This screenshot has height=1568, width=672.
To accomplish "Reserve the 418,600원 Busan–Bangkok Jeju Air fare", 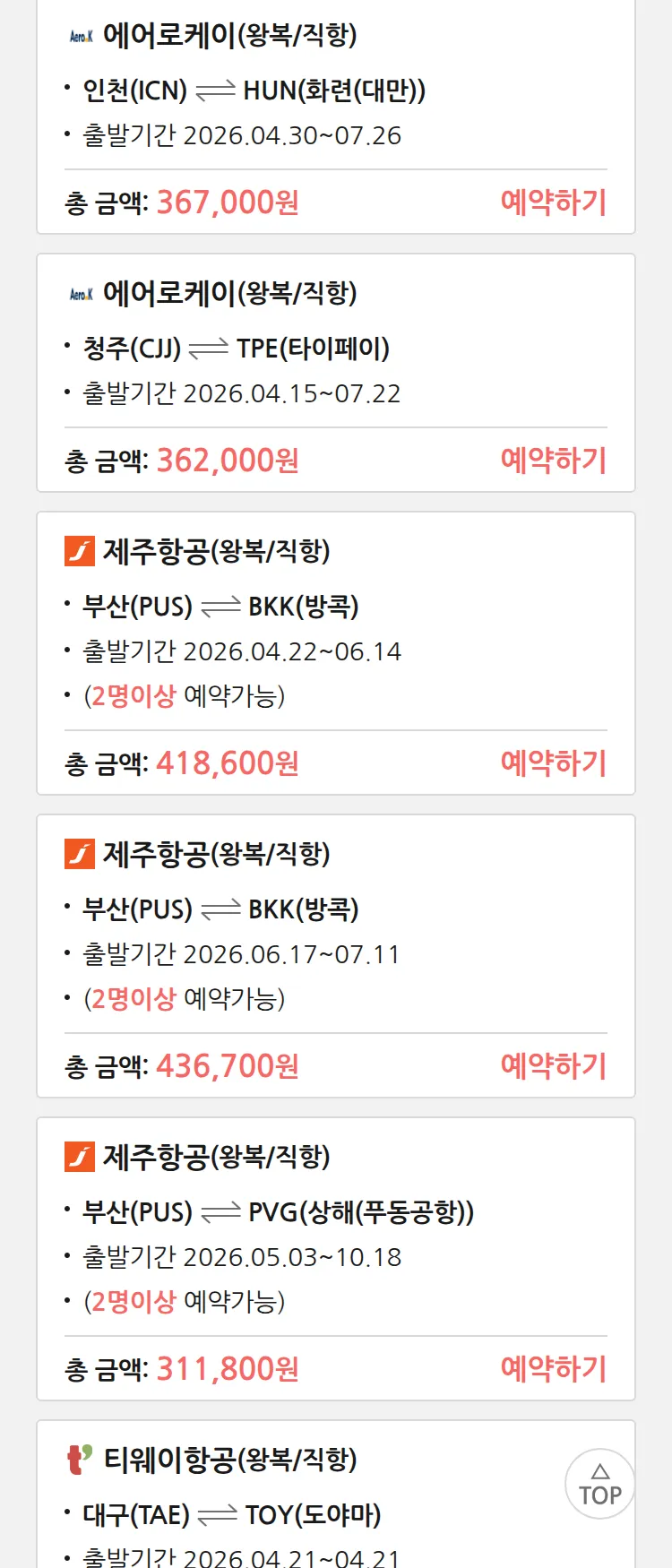I will point(553,763).
